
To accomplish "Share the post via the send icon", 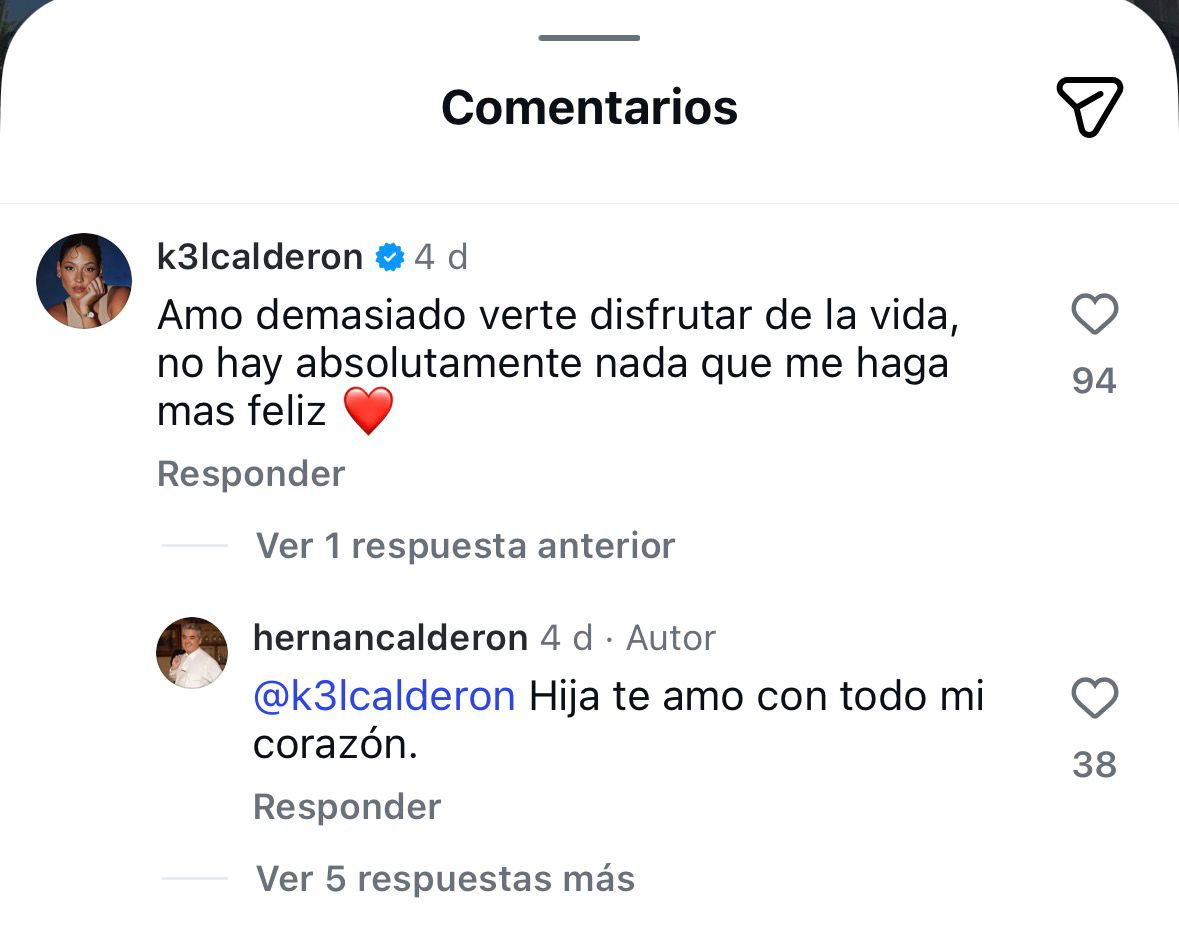I will pos(1089,106).
